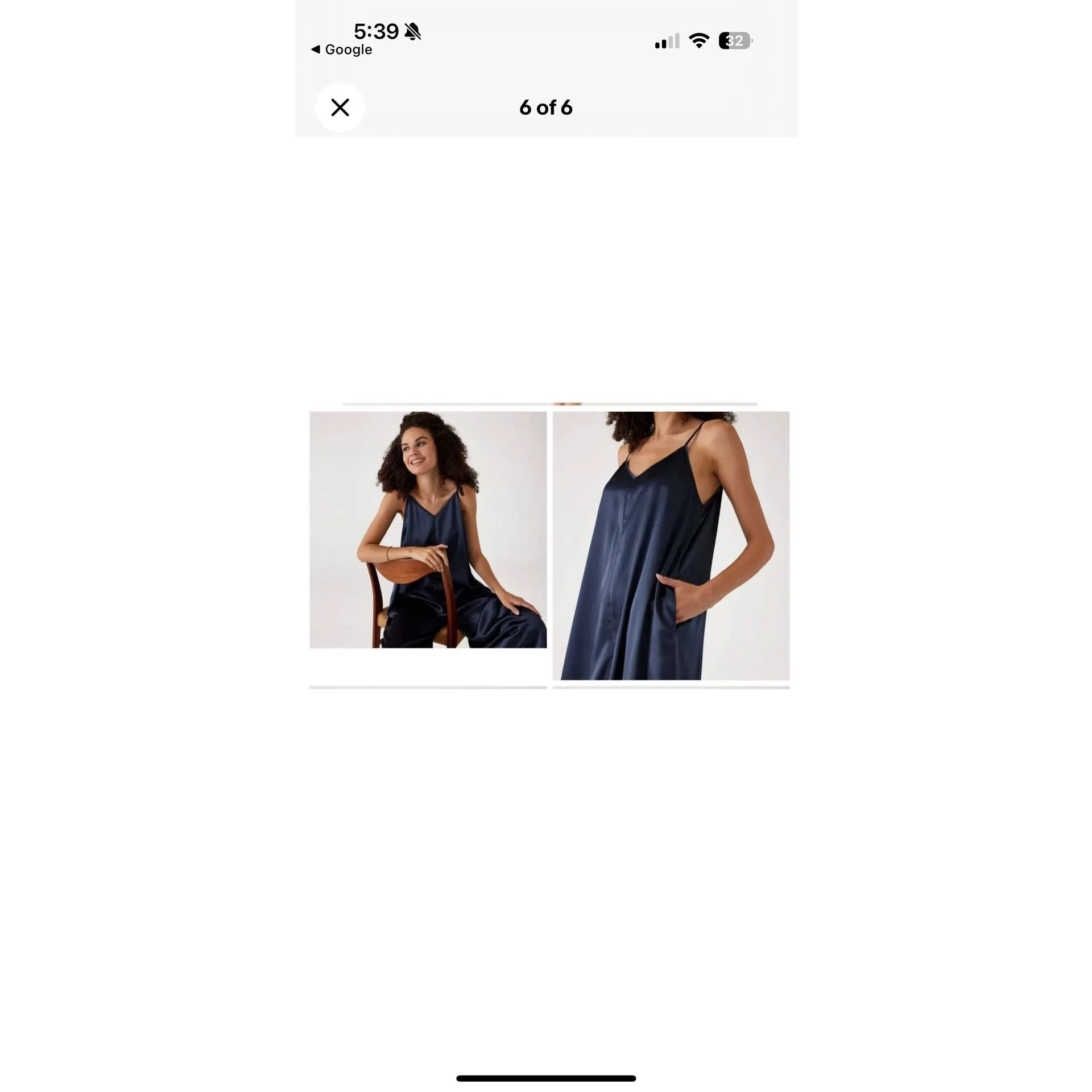Return to the Google app
This screenshot has width=1092, height=1092.
coord(342,49)
